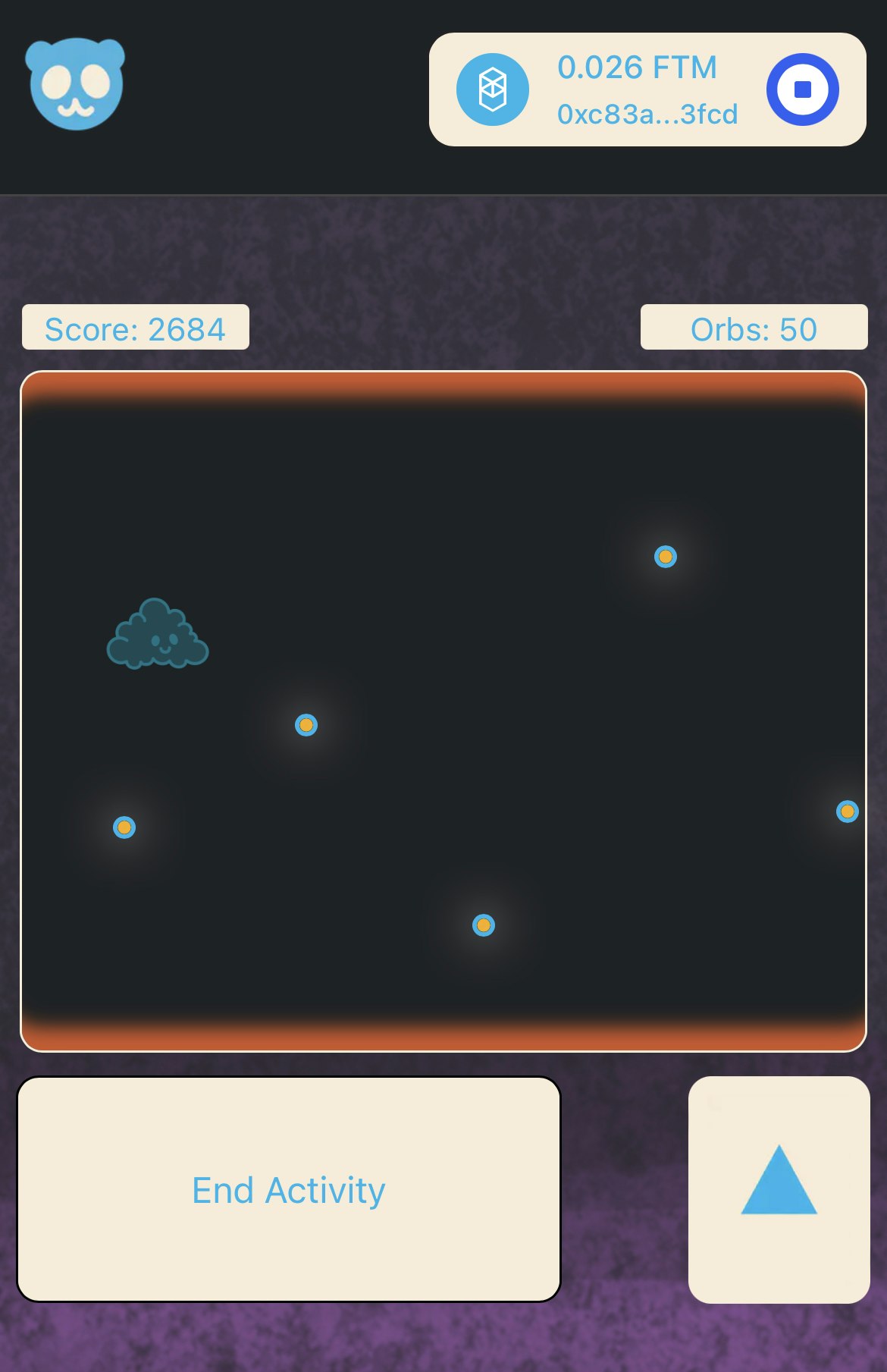Tap the wallet disconnect stop icon
The width and height of the screenshot is (887, 1372).
(802, 89)
